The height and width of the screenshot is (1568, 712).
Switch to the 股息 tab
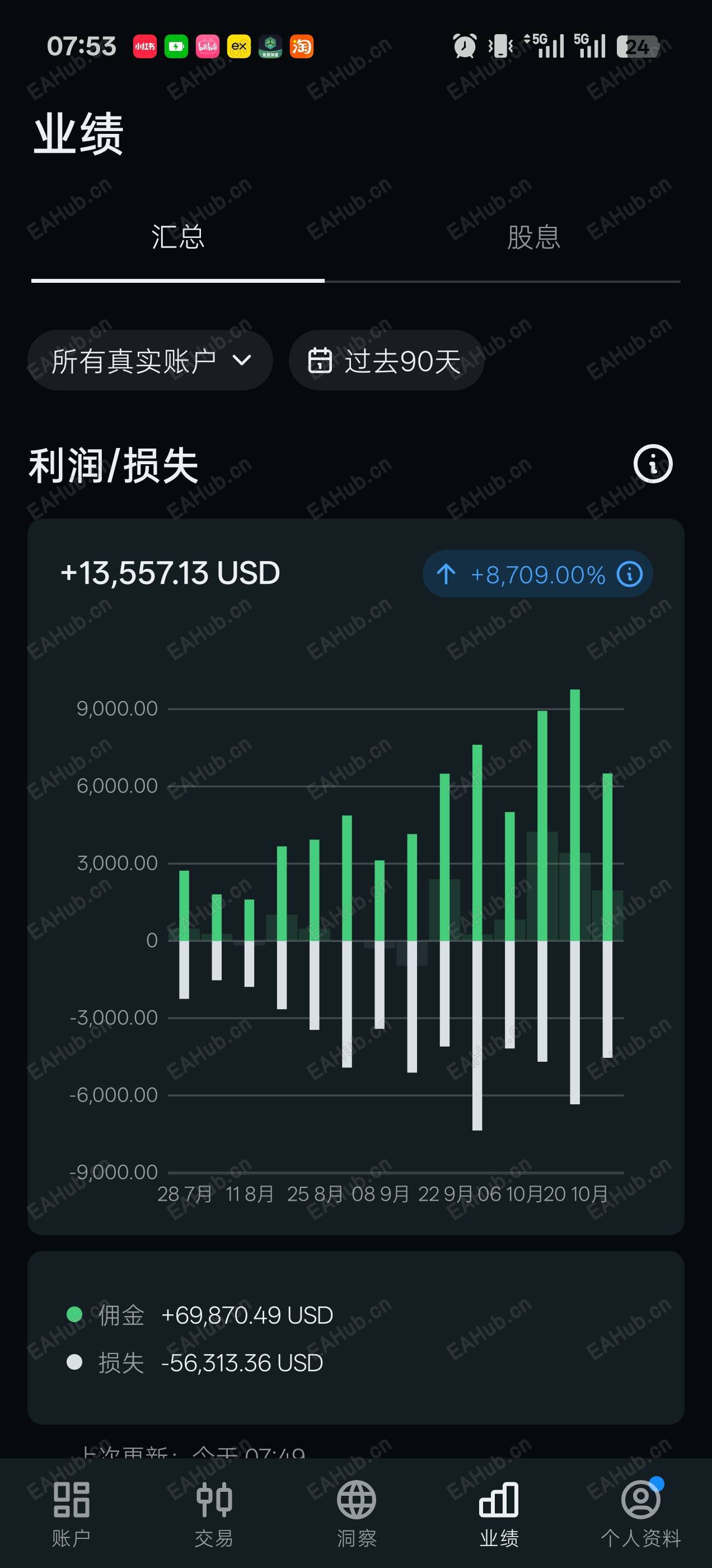533,237
